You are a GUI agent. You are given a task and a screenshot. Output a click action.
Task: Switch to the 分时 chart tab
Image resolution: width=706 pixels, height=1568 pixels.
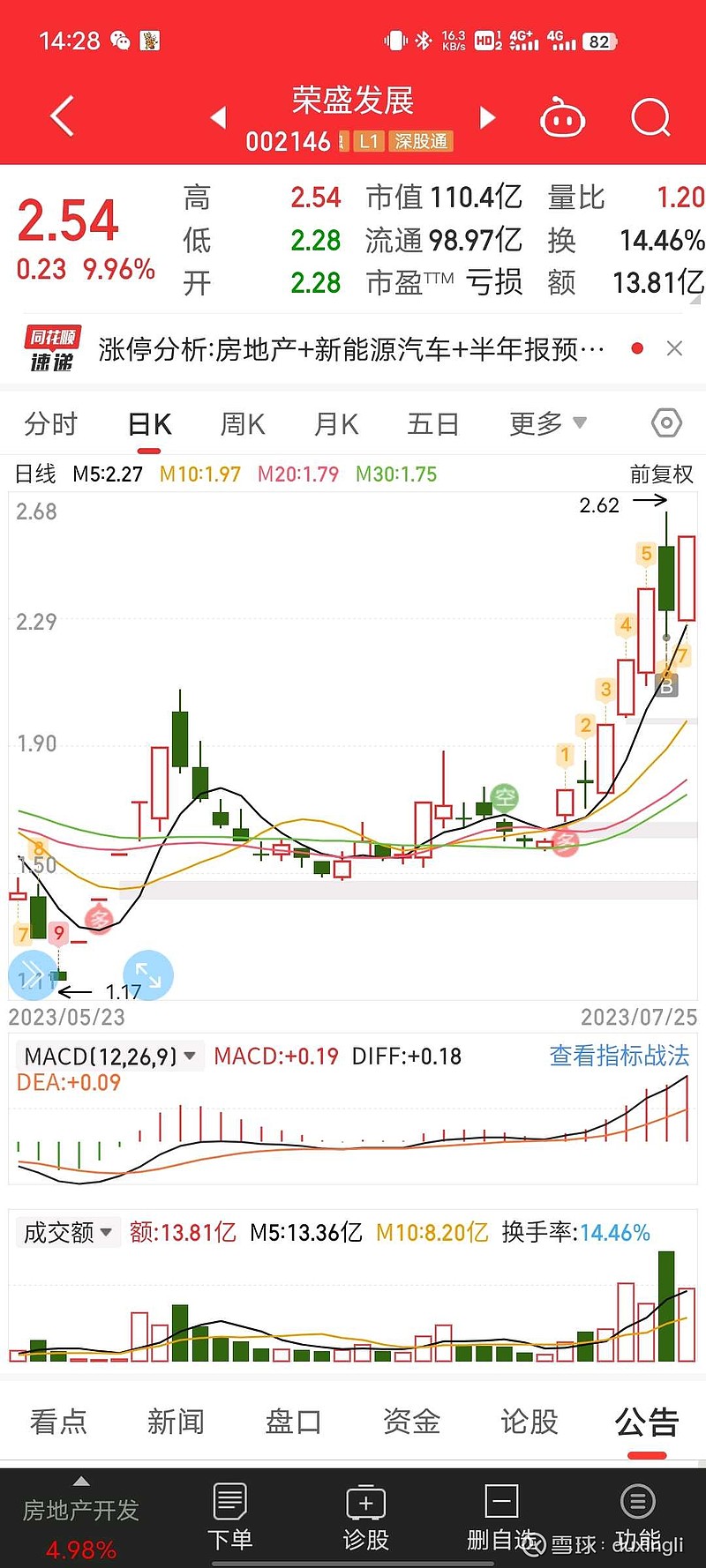(51, 424)
